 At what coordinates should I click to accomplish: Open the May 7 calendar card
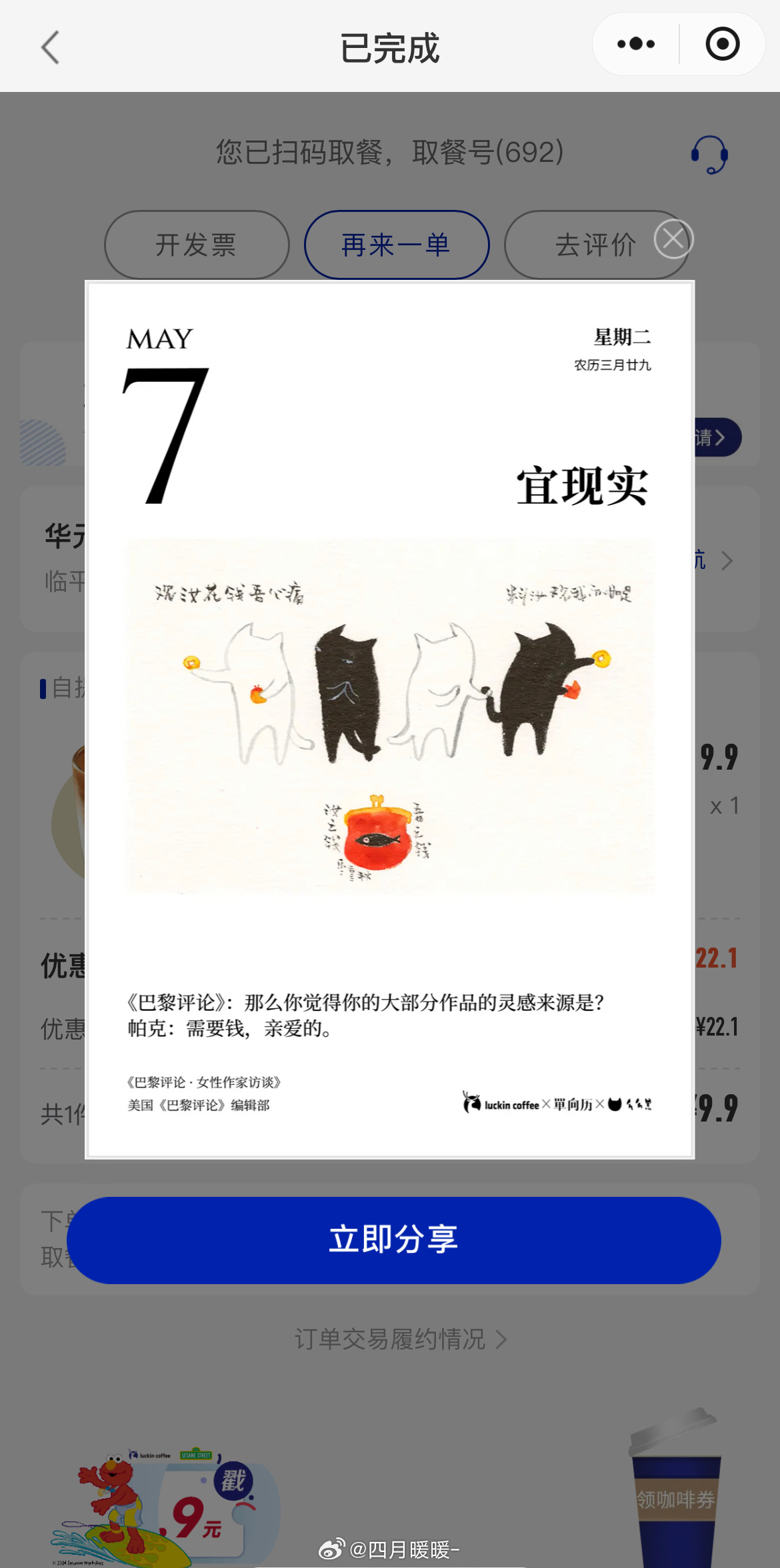click(390, 720)
